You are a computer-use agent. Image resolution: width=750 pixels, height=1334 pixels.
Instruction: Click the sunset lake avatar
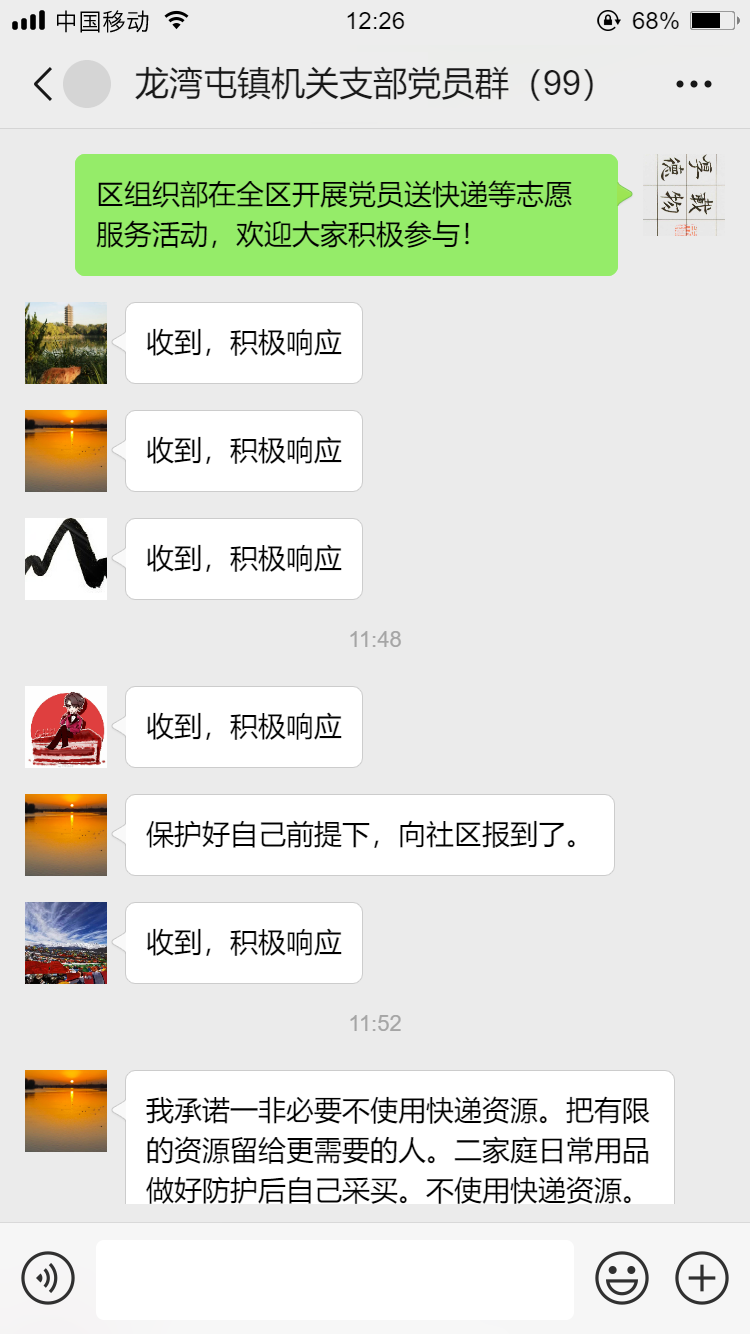(x=65, y=451)
